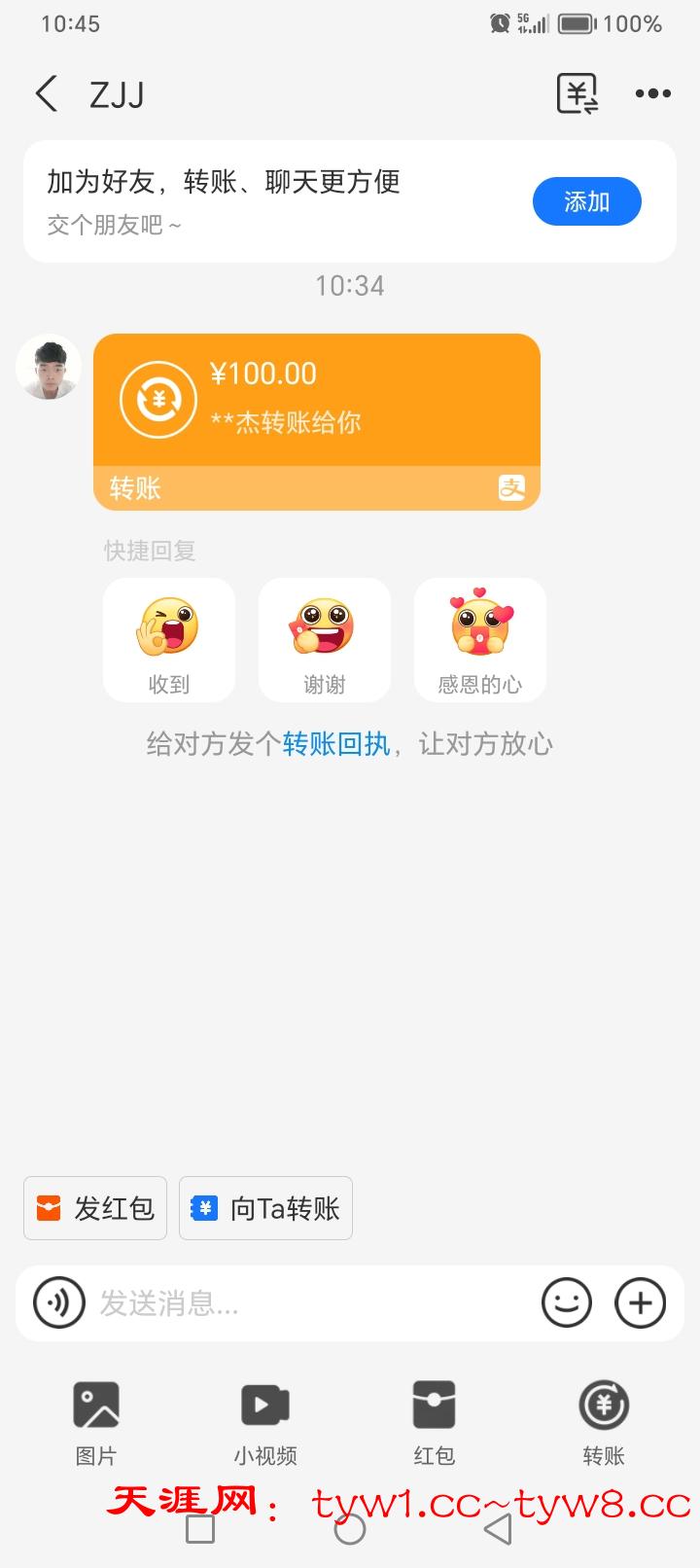Viewport: 700px width, 1568px height.
Task: Tap 添加 to add ZJJ as friend
Action: 586,201
